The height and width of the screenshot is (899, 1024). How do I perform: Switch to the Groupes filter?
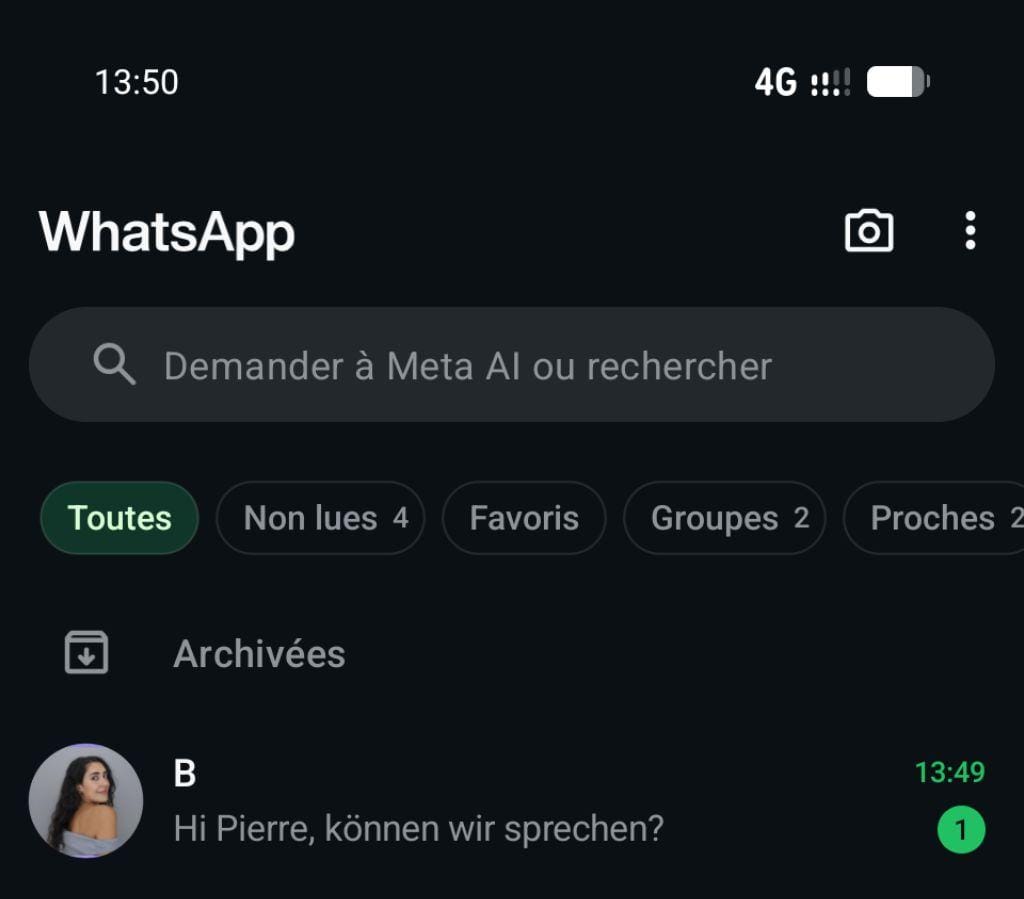[x=724, y=518]
